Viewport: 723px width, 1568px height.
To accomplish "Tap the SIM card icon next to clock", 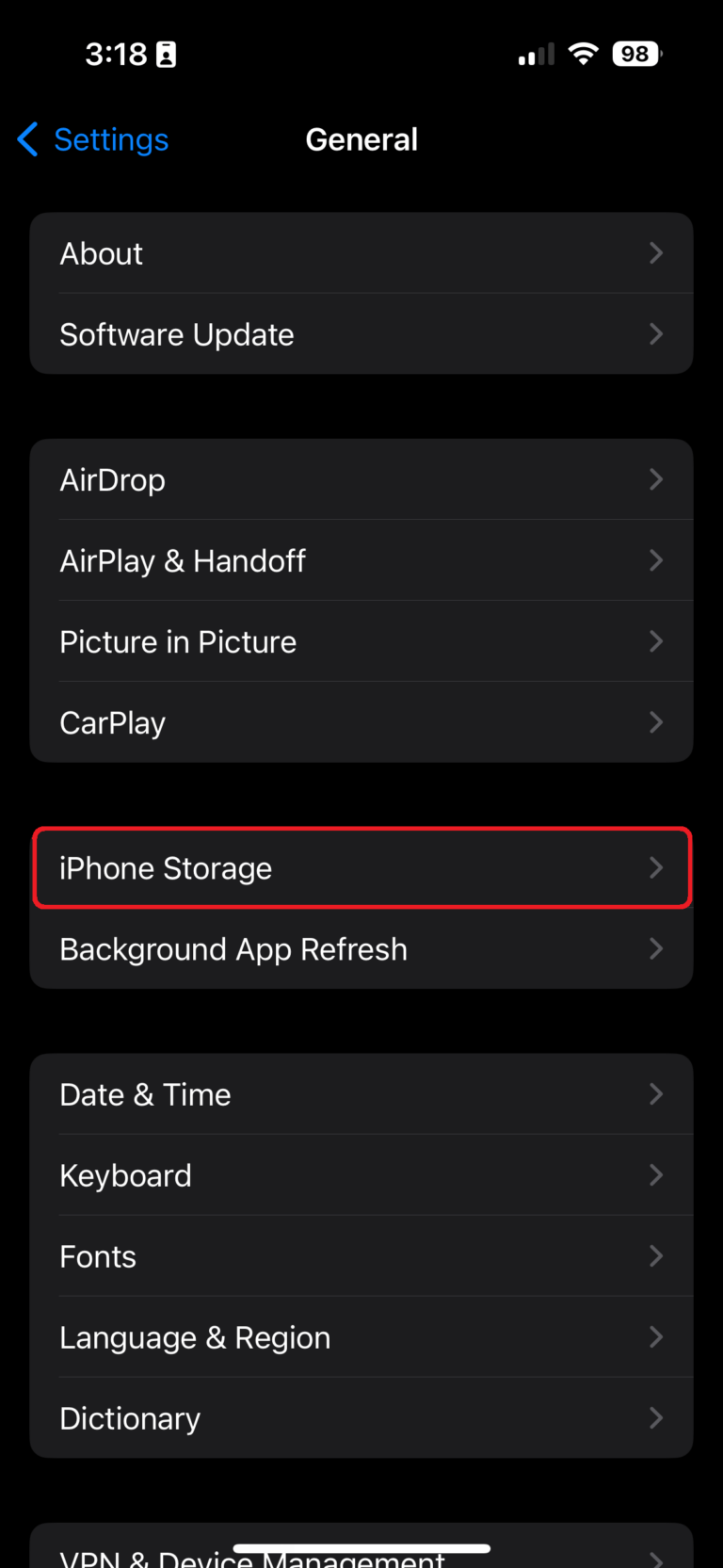I will pyautogui.click(x=165, y=54).
